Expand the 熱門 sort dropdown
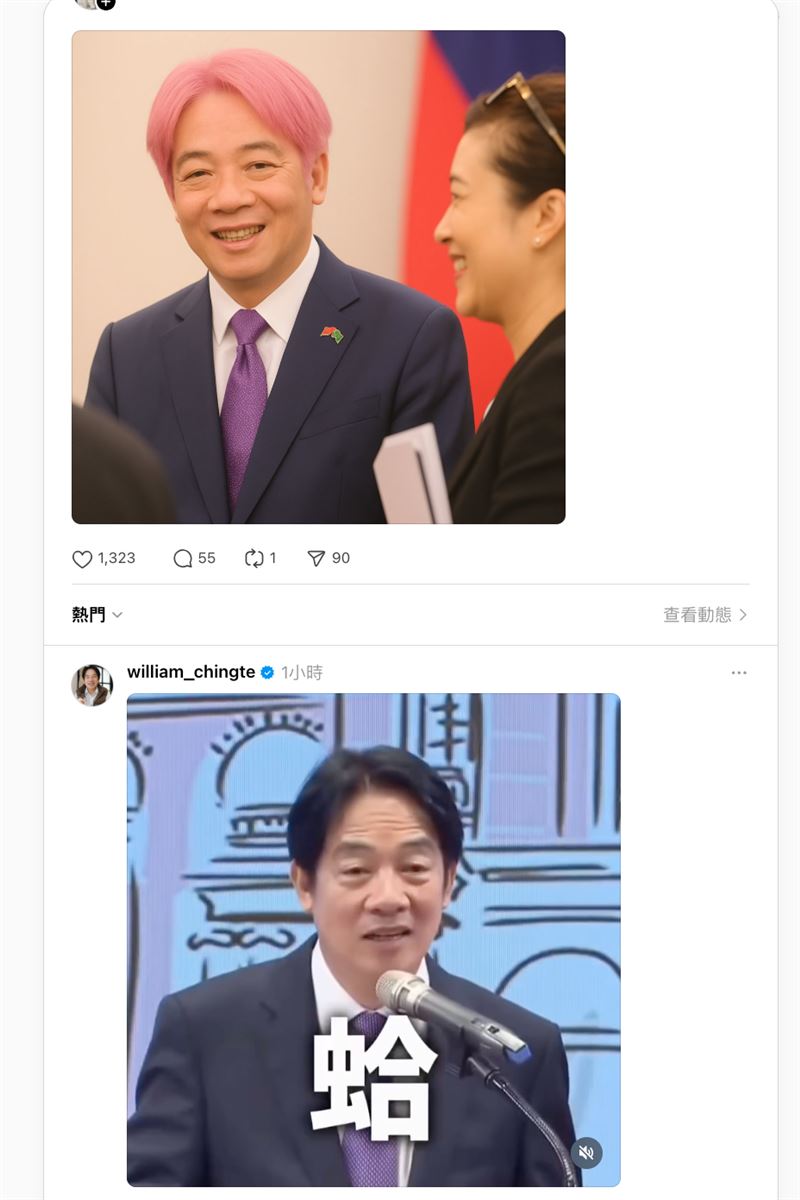 [x=97, y=615]
